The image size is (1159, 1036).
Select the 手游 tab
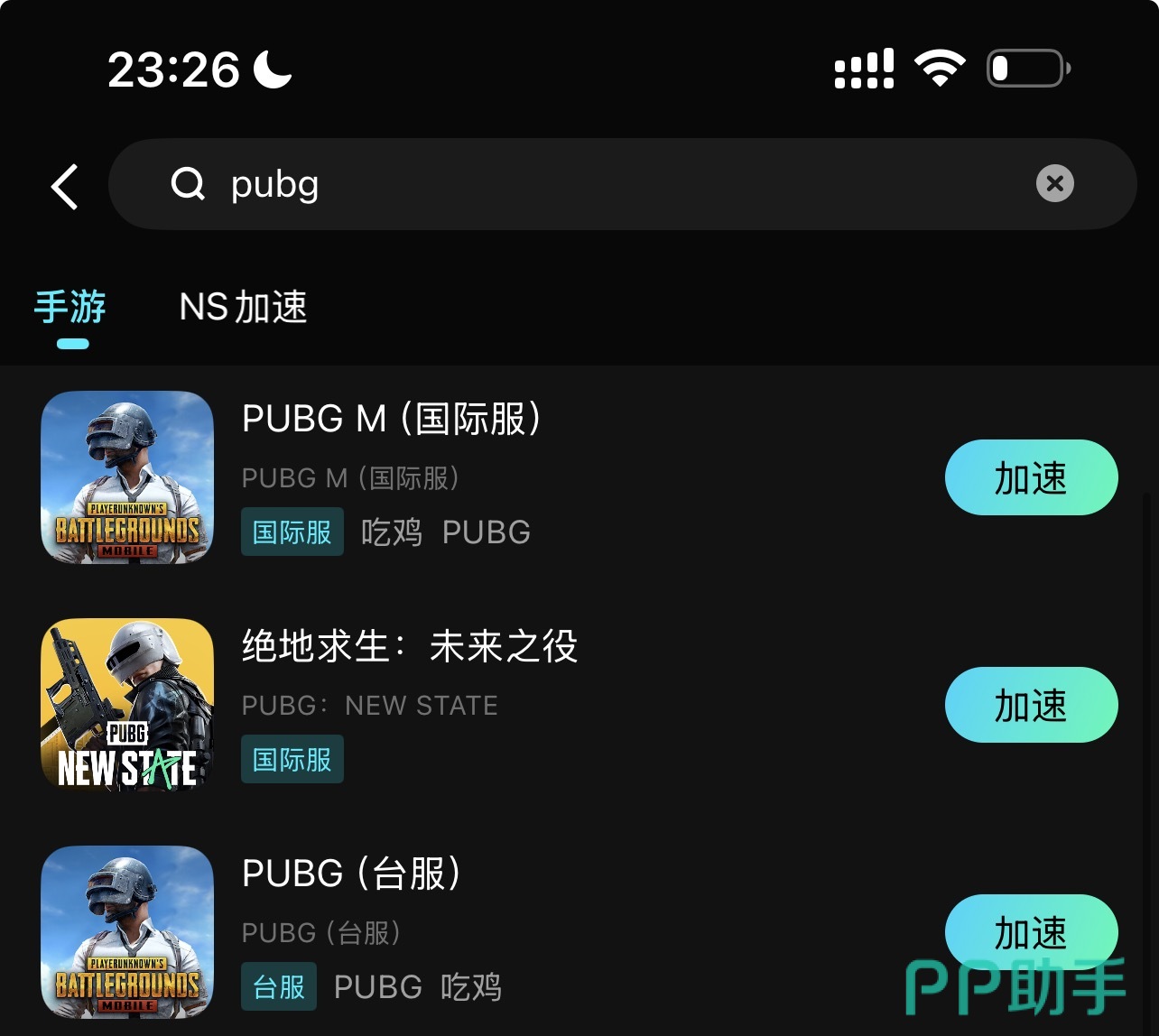click(x=70, y=307)
